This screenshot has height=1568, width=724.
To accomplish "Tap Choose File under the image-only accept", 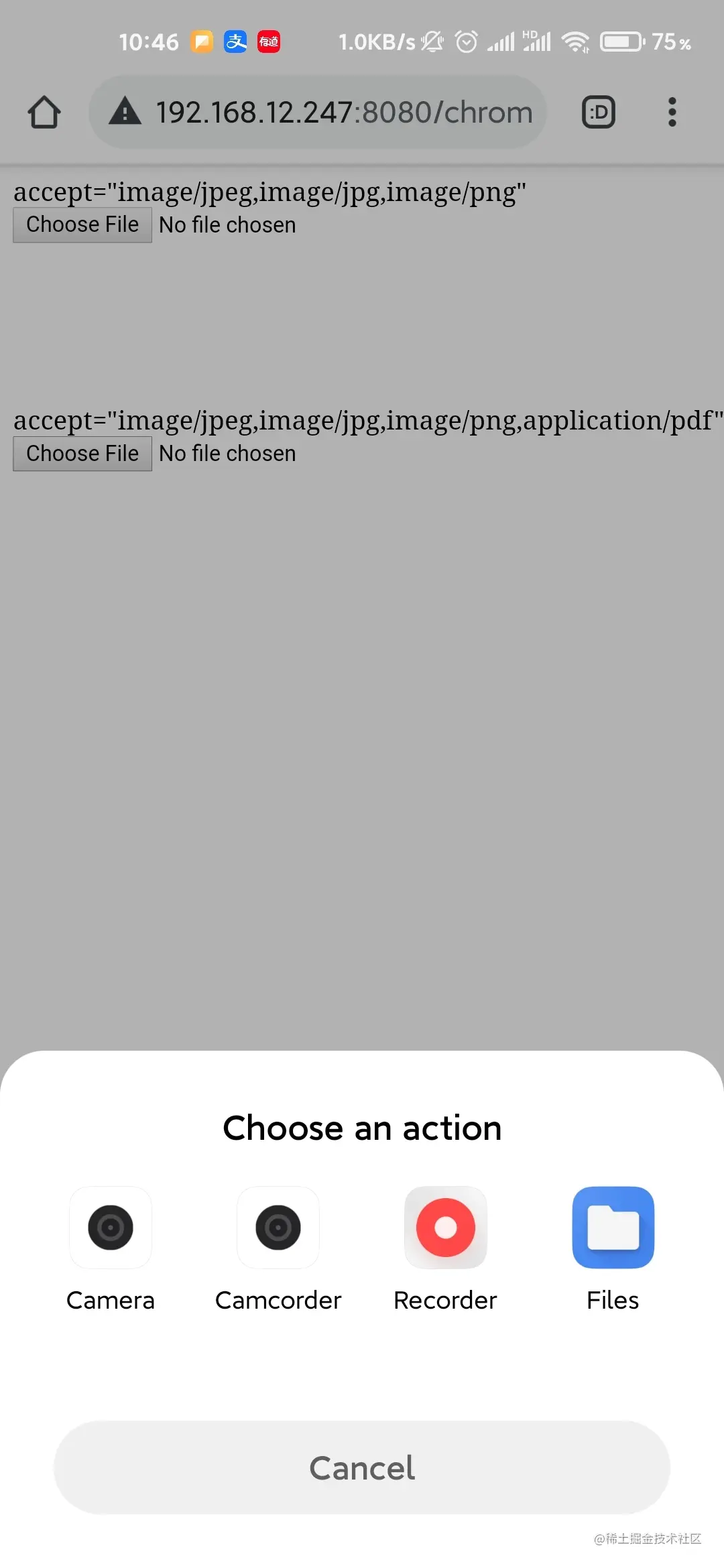I will pyautogui.click(x=82, y=225).
